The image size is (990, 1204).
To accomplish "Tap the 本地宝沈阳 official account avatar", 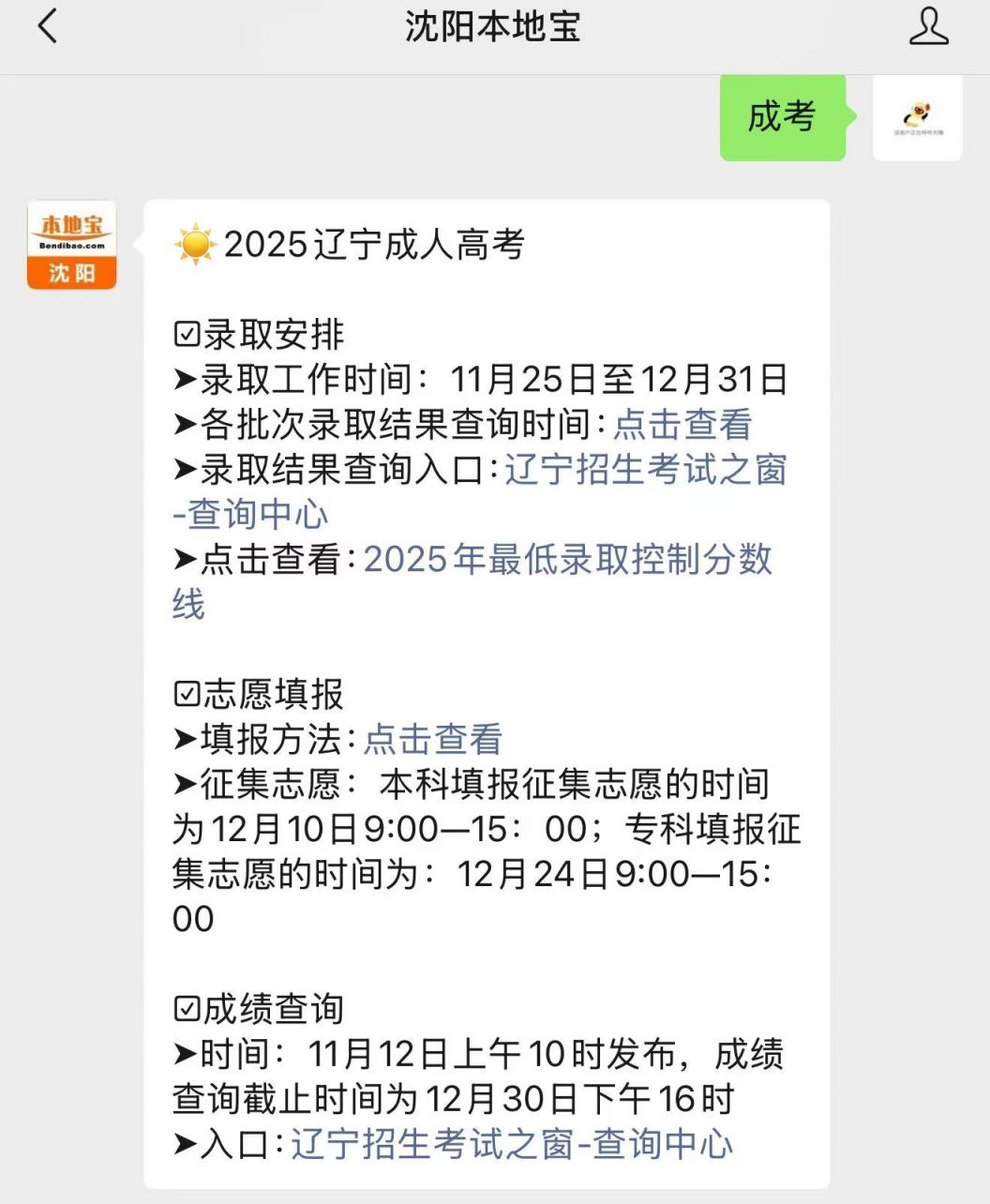I will 71,243.
